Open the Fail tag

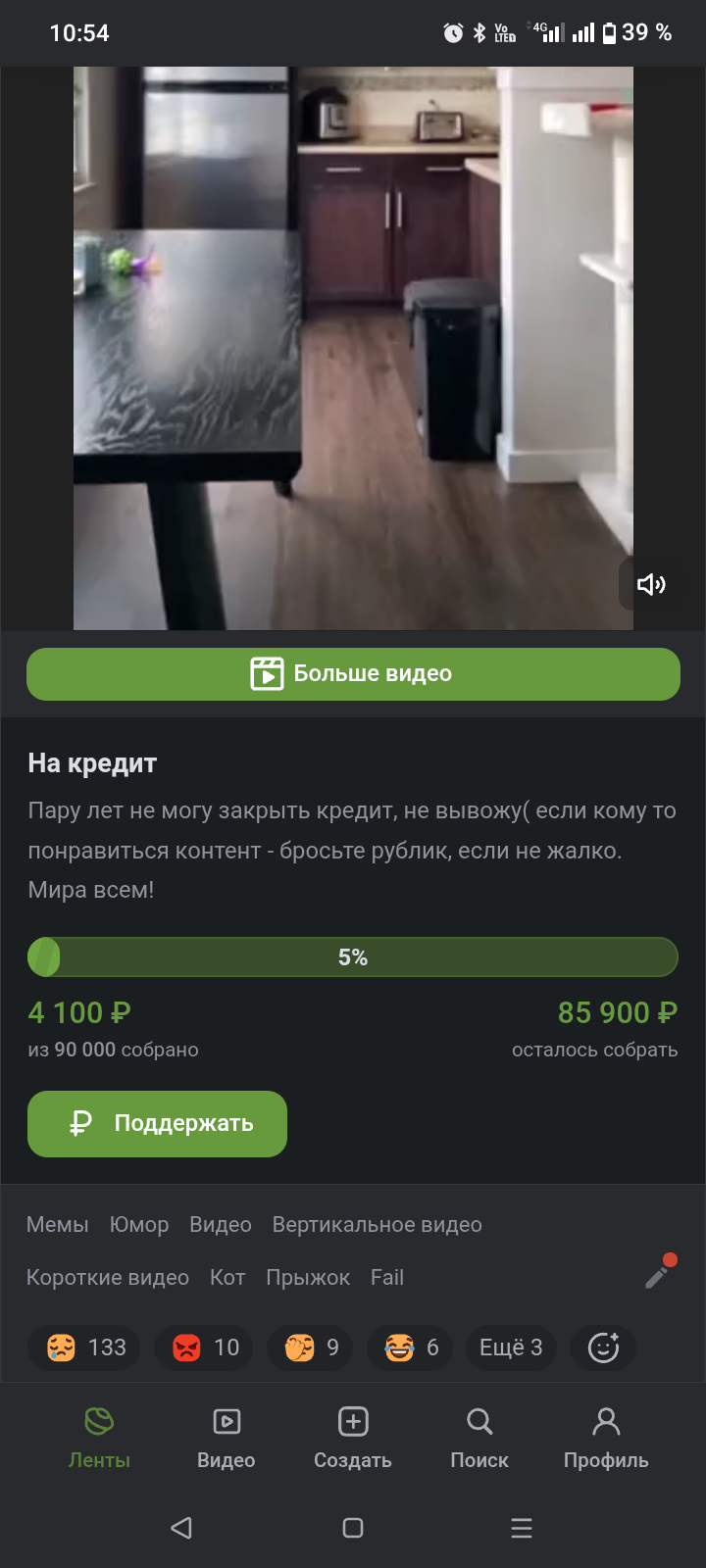[x=387, y=1278]
